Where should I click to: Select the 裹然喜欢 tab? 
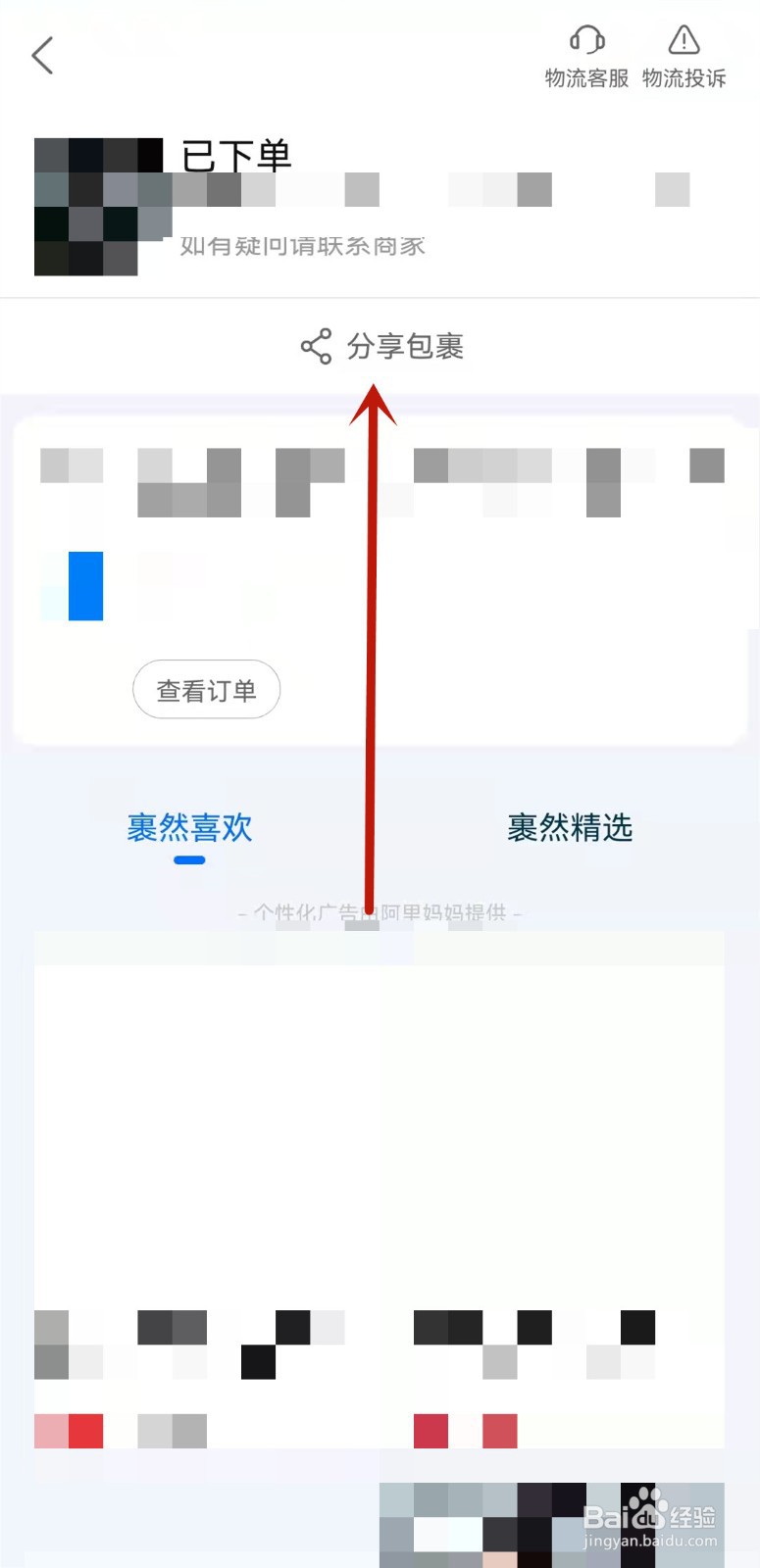click(x=187, y=828)
